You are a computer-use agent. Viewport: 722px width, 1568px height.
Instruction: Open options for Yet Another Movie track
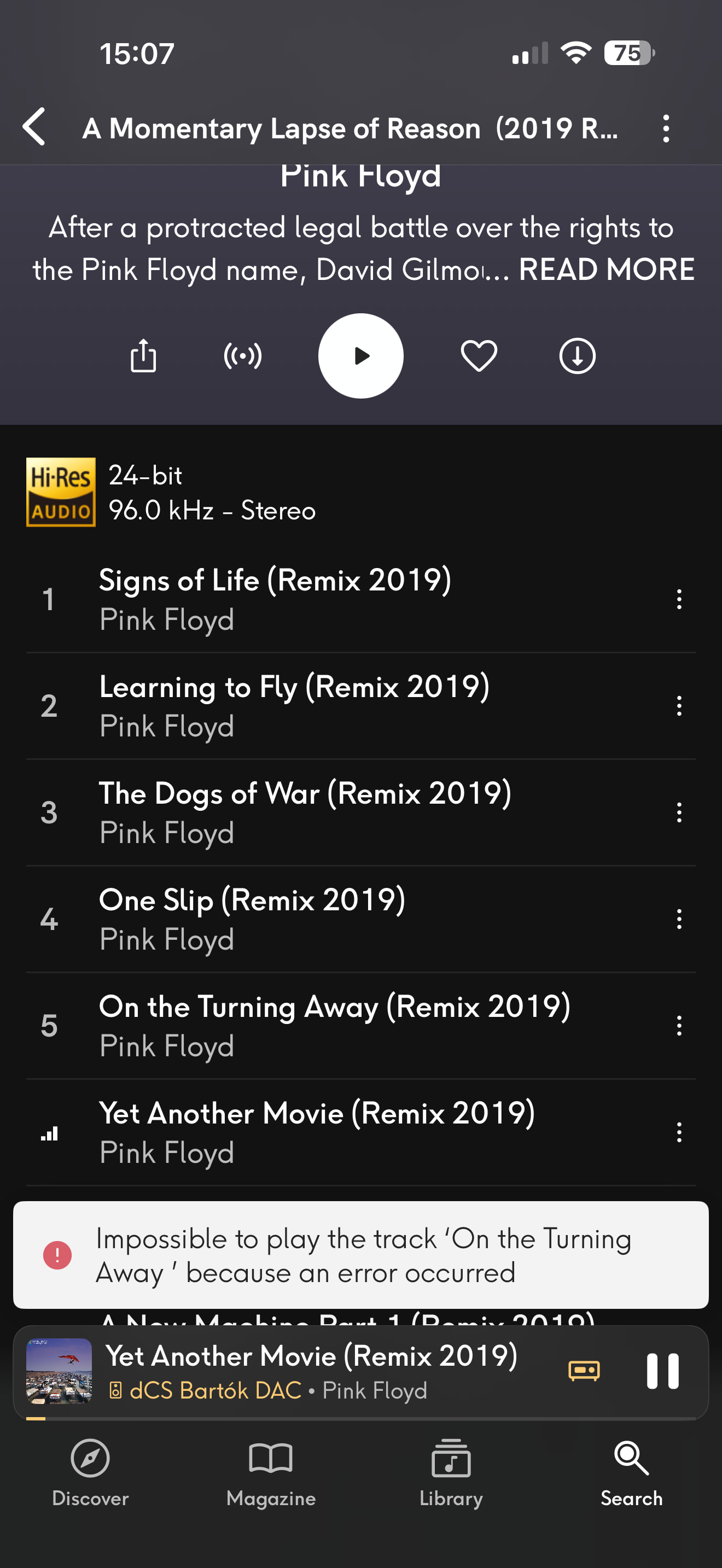coord(679,1132)
